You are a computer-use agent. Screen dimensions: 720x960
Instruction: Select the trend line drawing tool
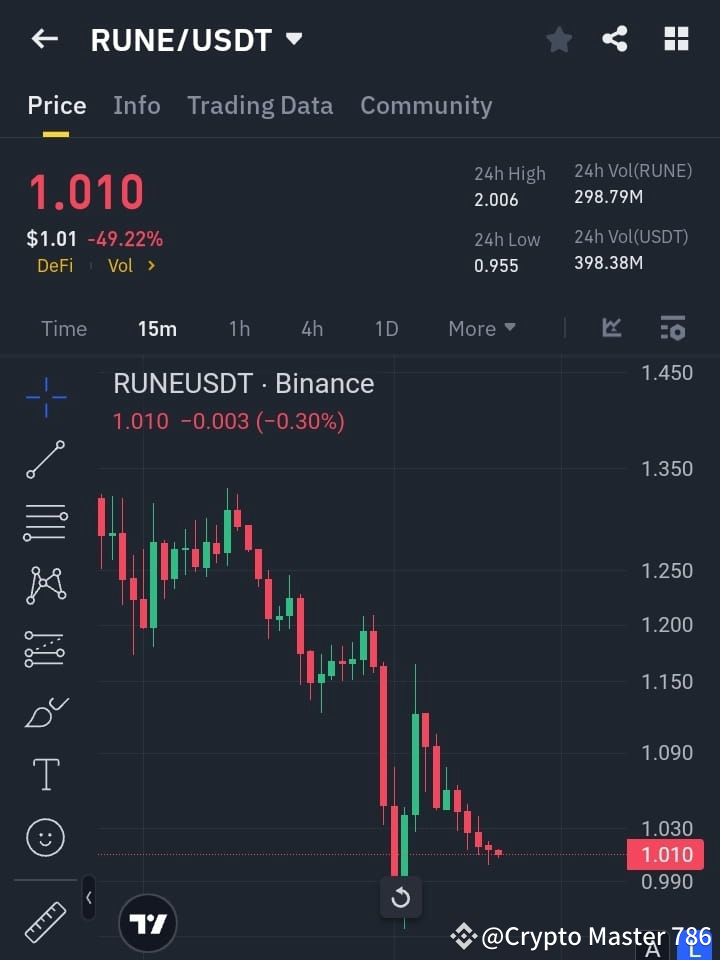[x=45, y=460]
